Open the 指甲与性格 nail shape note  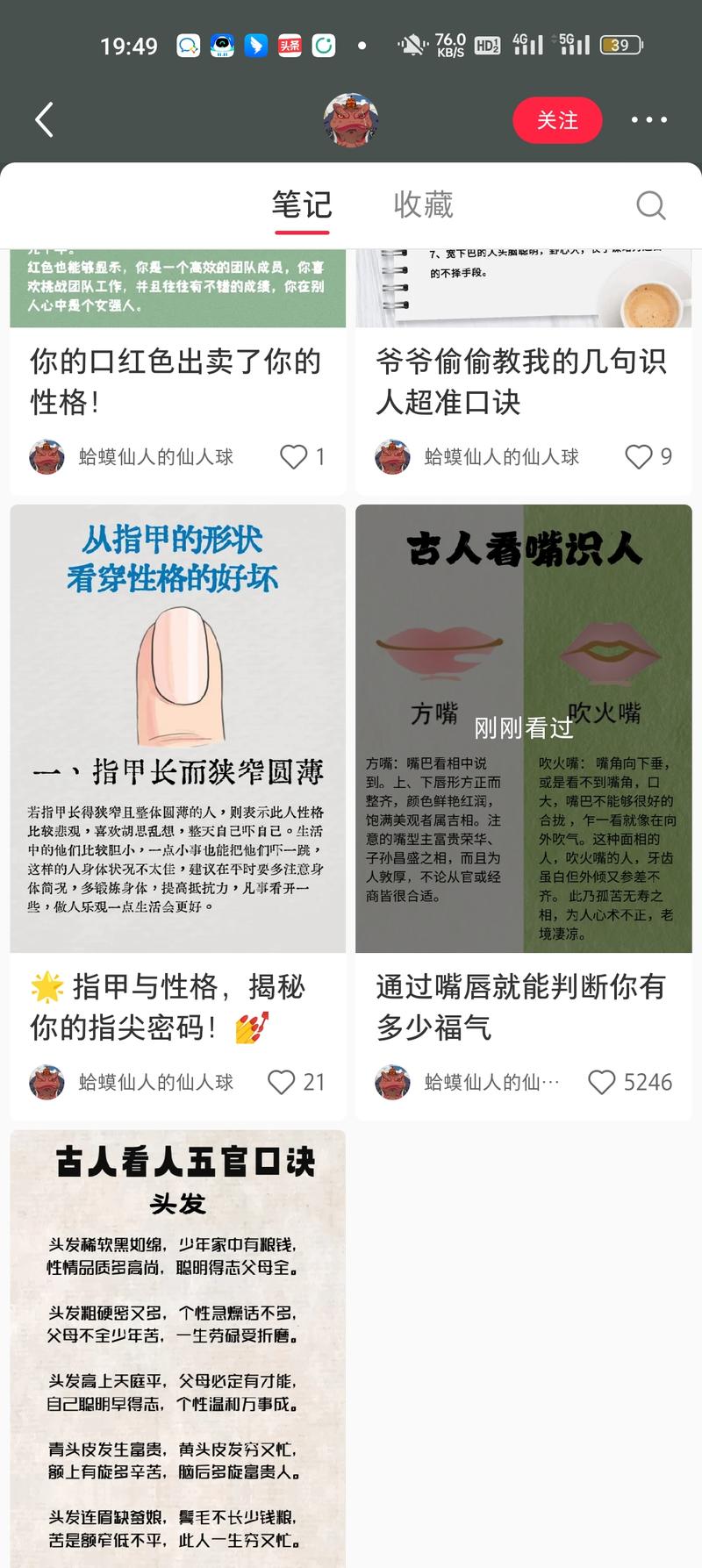point(177,728)
